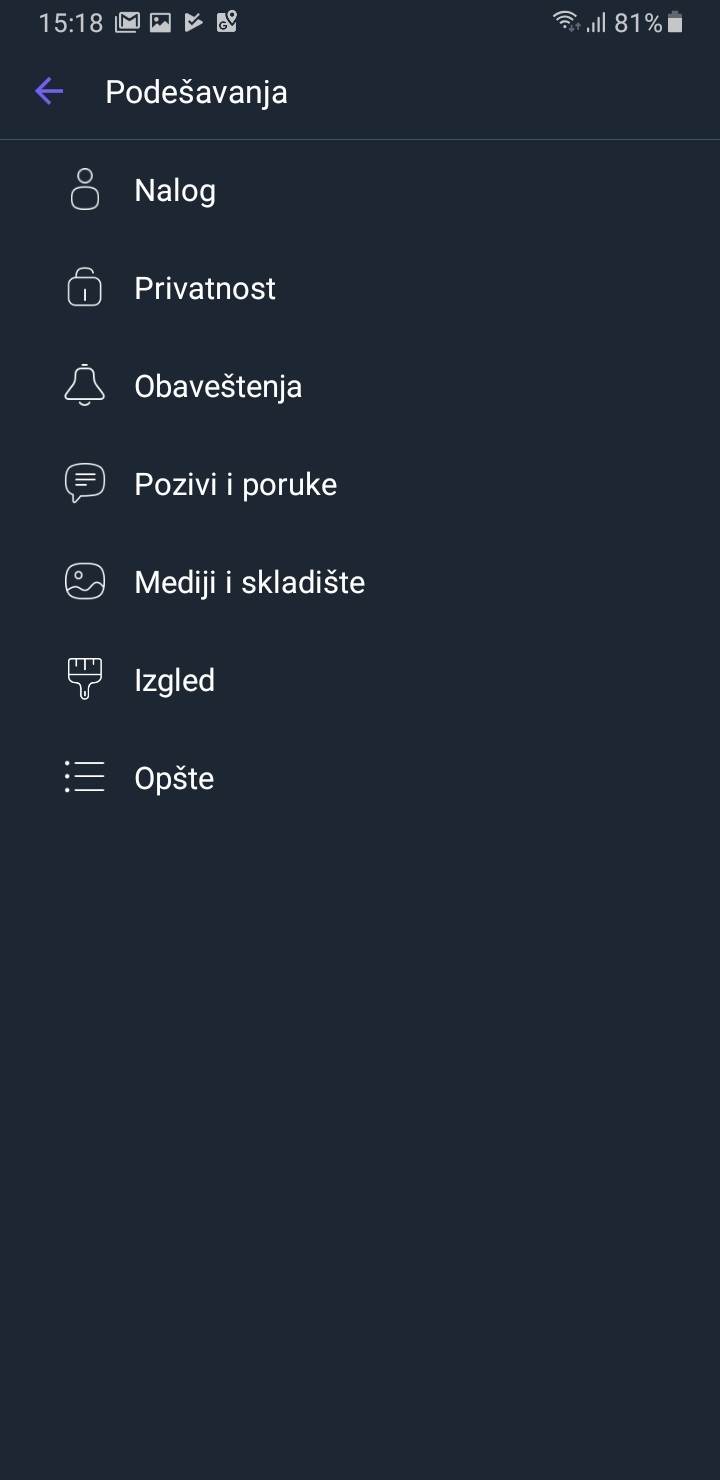Tap the Podešavanja title text
This screenshot has height=1480, width=720.
196,92
